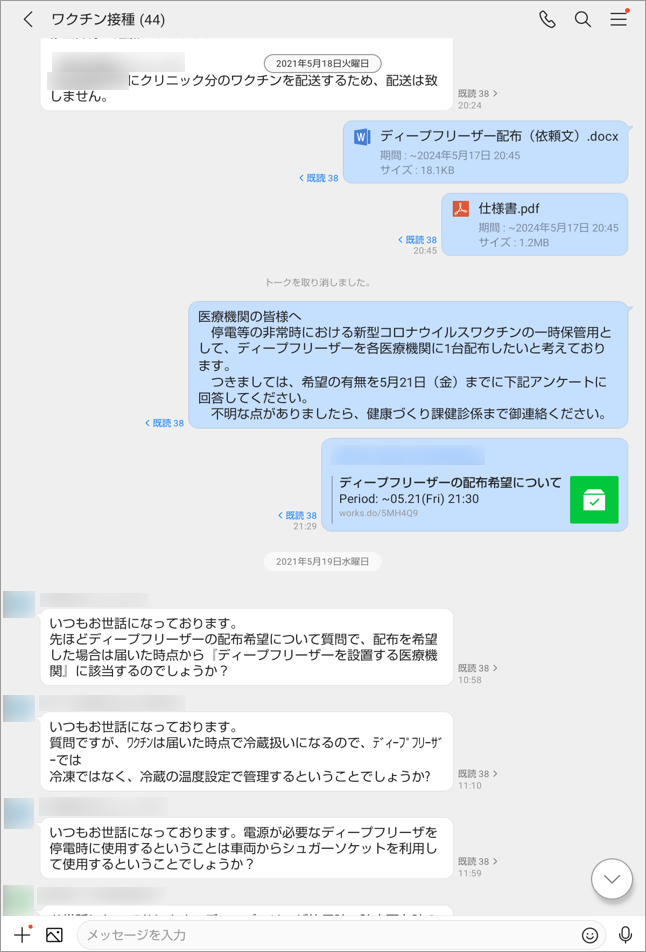Jump to the latest messages
The height and width of the screenshot is (952, 646).
click(612, 879)
